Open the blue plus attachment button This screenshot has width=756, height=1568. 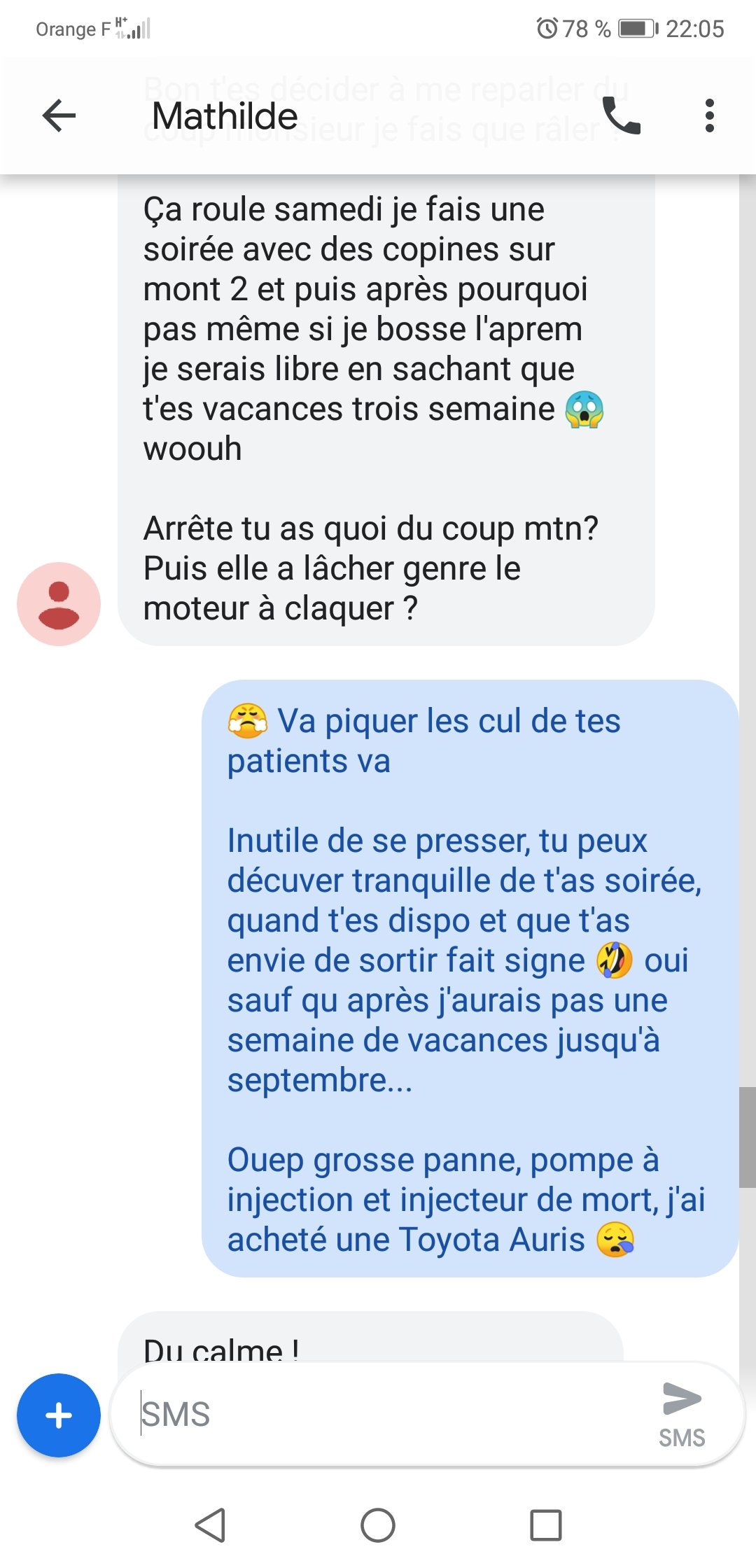tap(59, 1415)
